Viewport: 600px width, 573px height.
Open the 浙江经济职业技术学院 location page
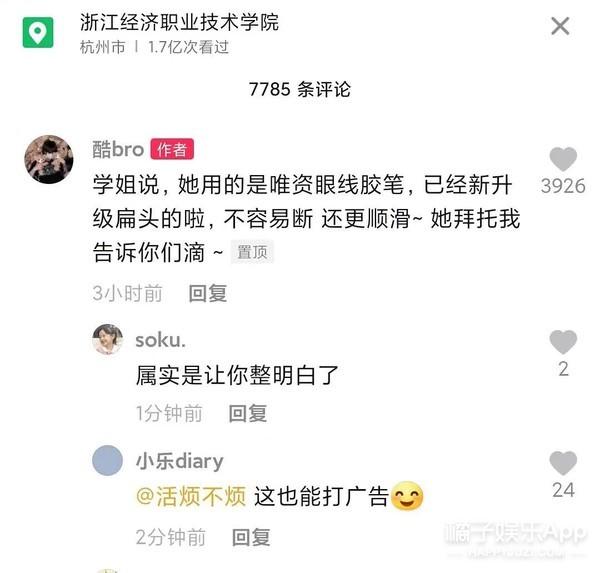point(180,22)
